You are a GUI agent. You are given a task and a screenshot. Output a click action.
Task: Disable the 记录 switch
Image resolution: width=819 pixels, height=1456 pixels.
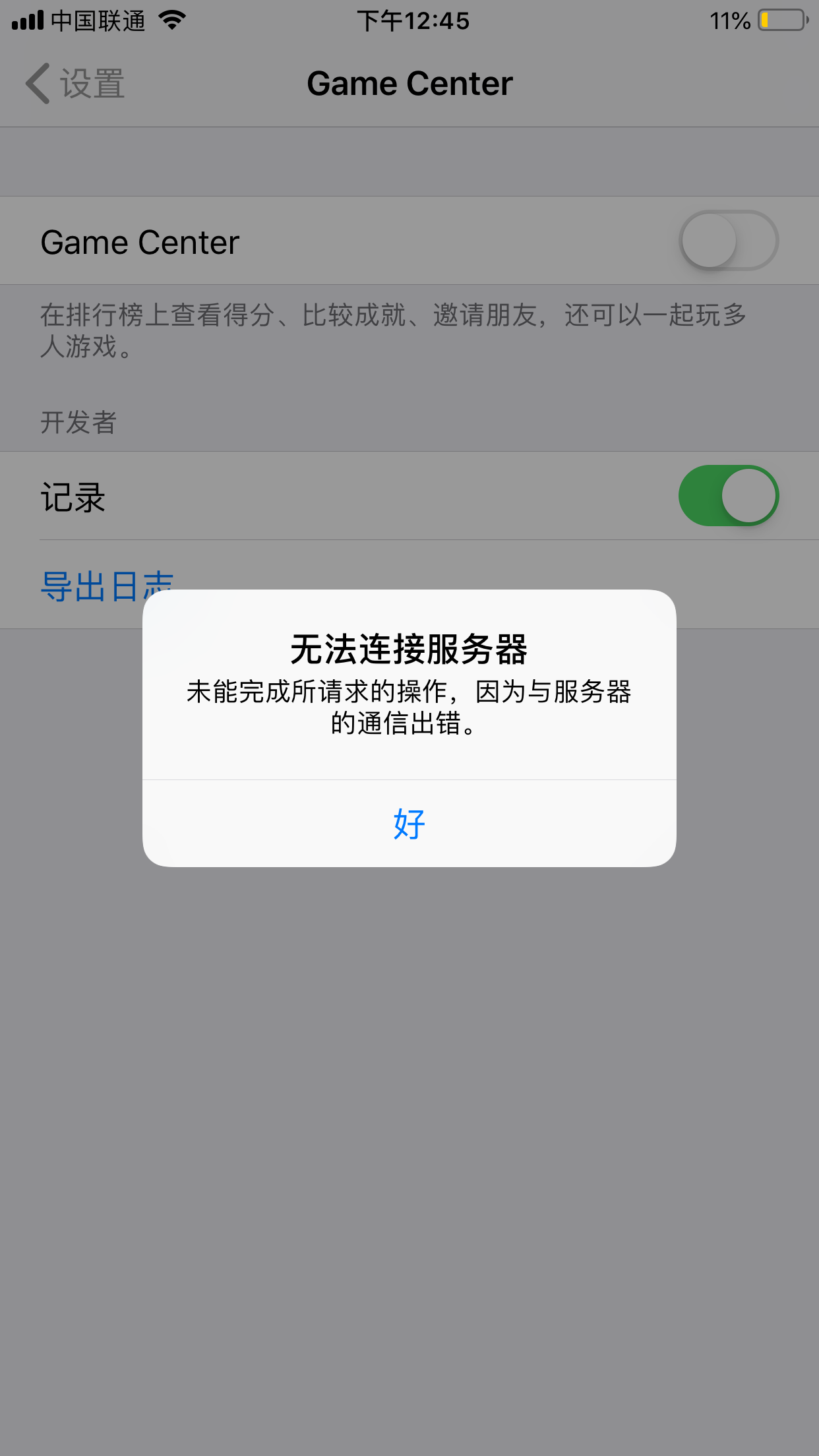pyautogui.click(x=728, y=496)
